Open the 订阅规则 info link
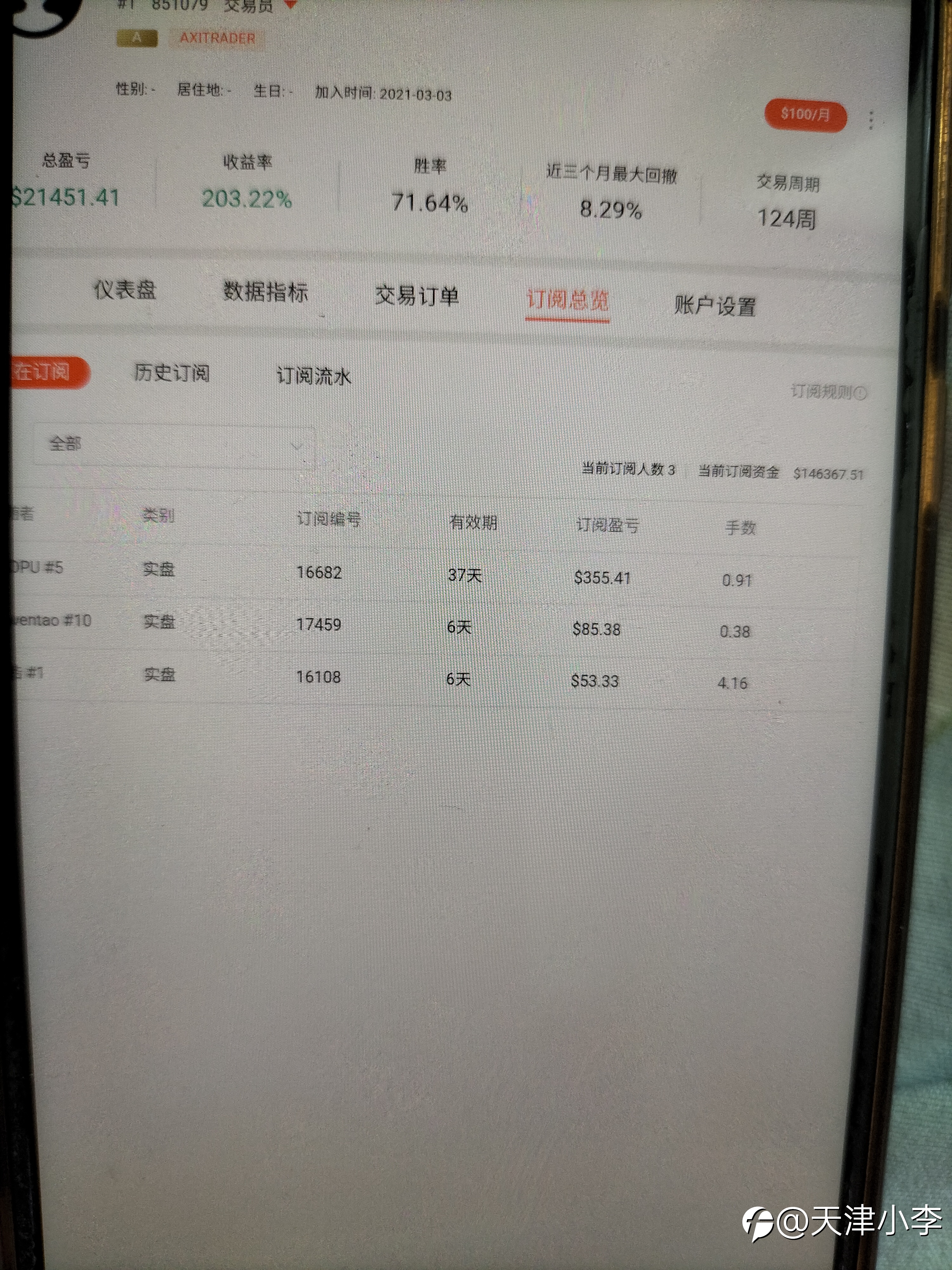The image size is (952, 1270). click(829, 392)
